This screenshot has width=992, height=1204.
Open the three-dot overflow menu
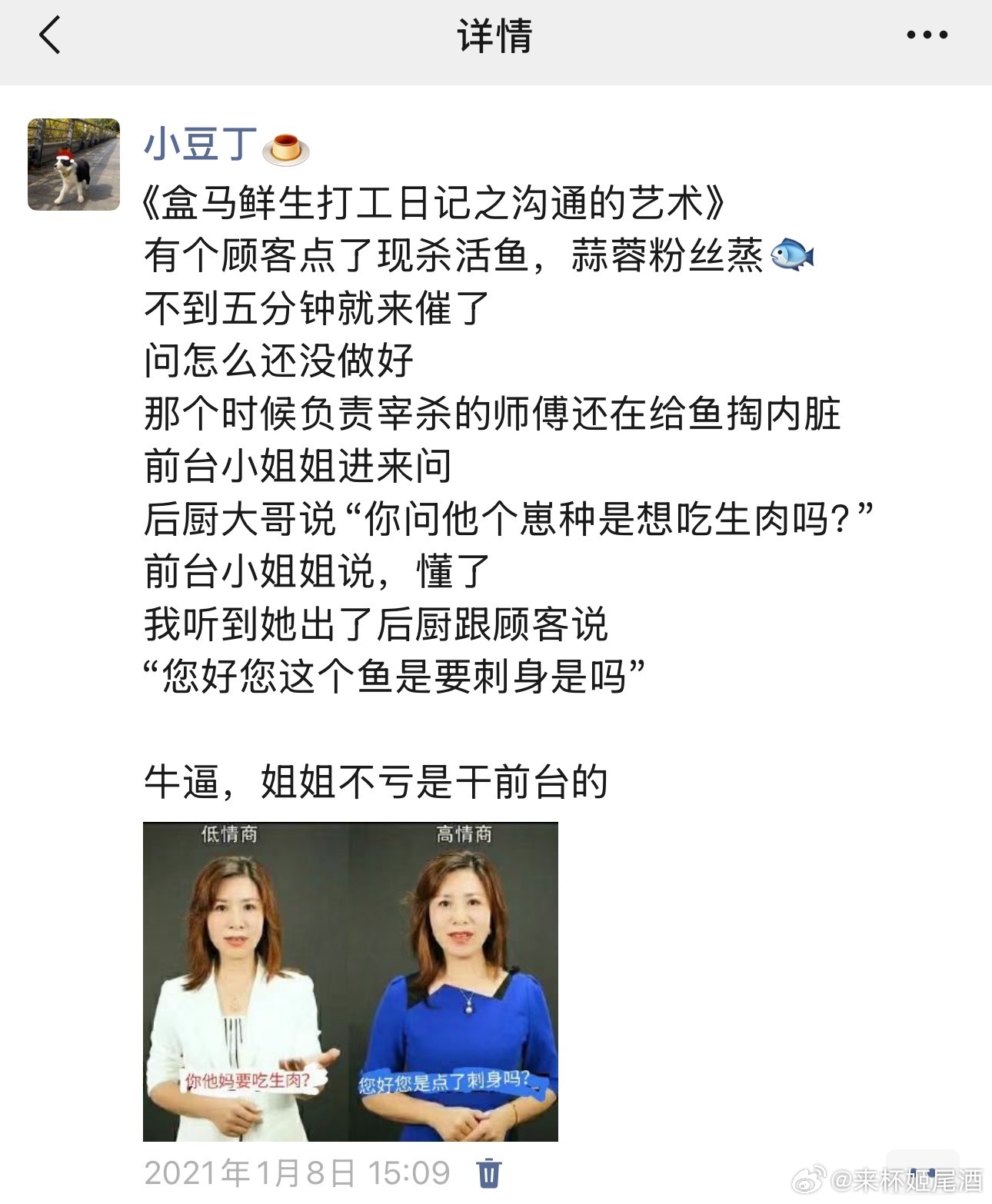click(x=927, y=35)
